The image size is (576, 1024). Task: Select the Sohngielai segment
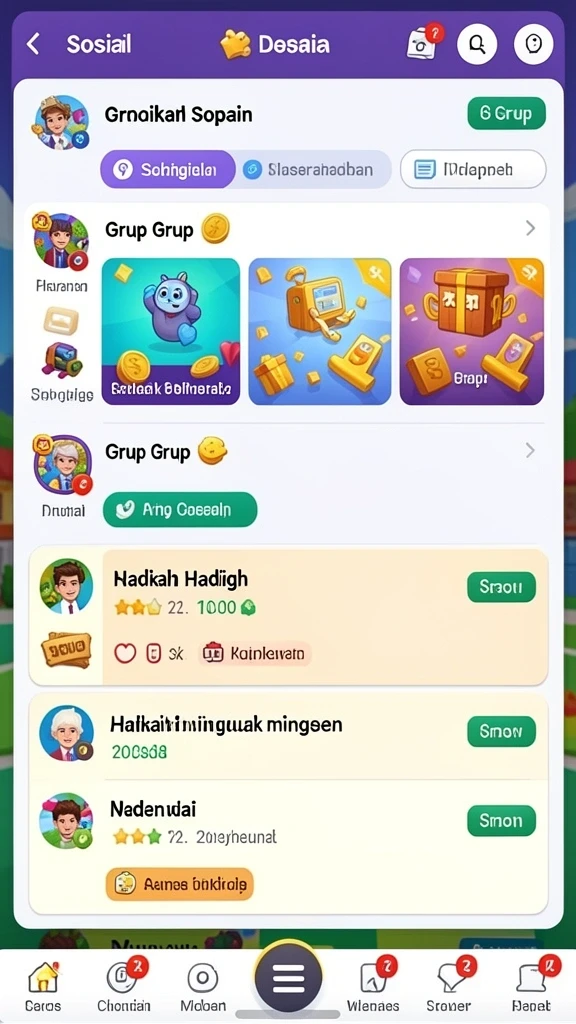point(168,170)
